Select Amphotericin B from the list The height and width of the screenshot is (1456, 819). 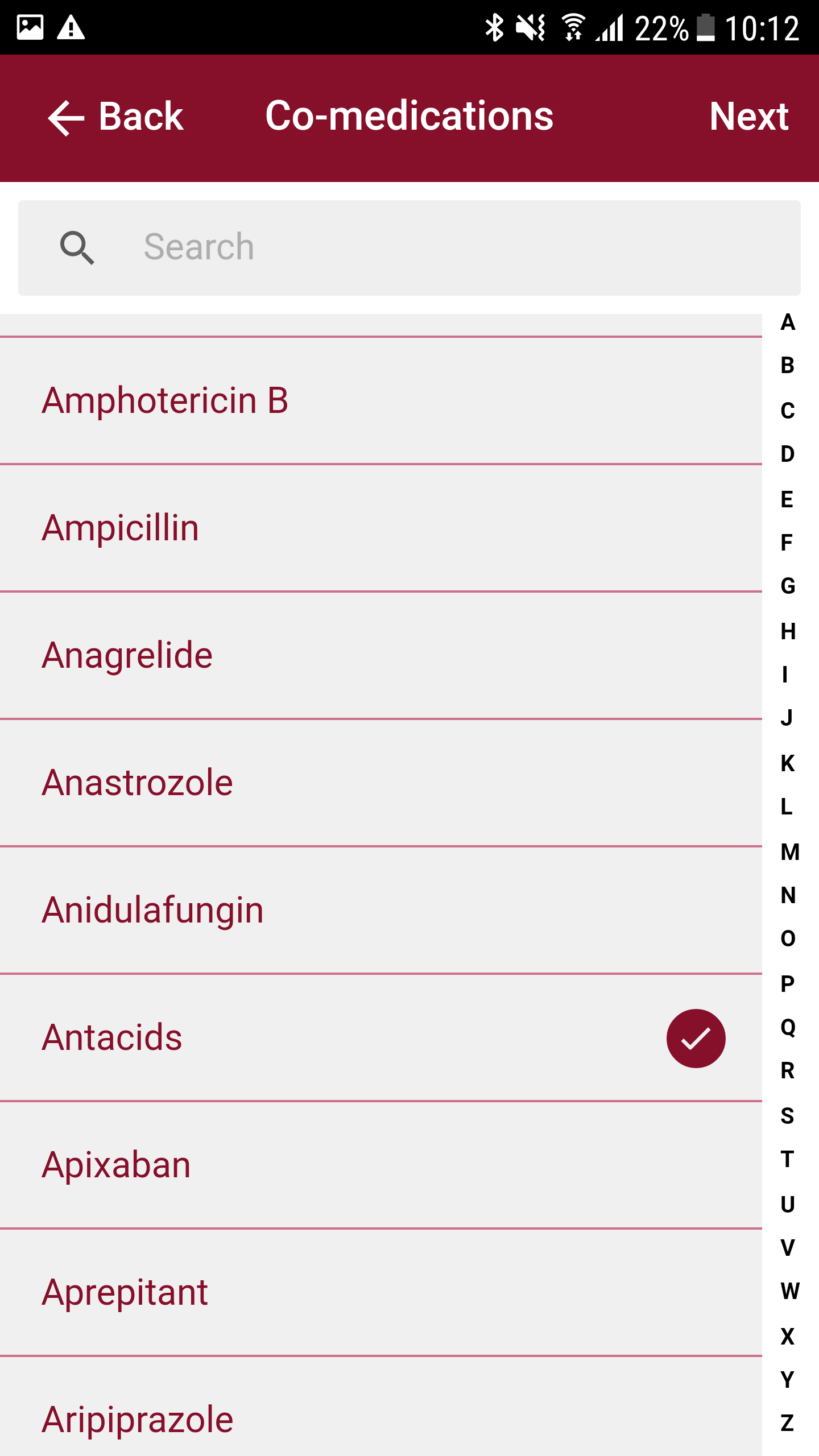coord(381,400)
